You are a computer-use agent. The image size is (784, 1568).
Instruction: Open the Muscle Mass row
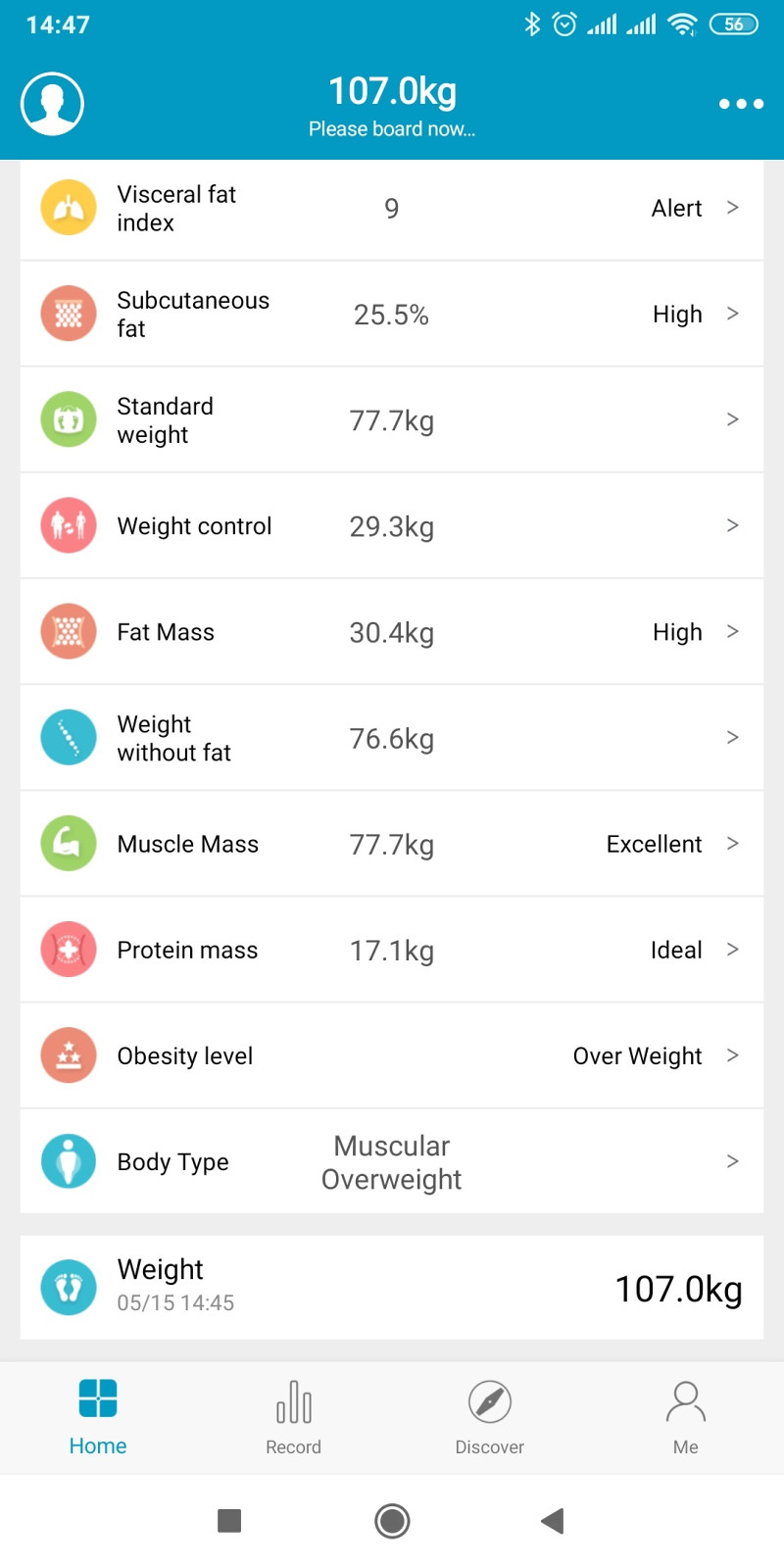392,844
